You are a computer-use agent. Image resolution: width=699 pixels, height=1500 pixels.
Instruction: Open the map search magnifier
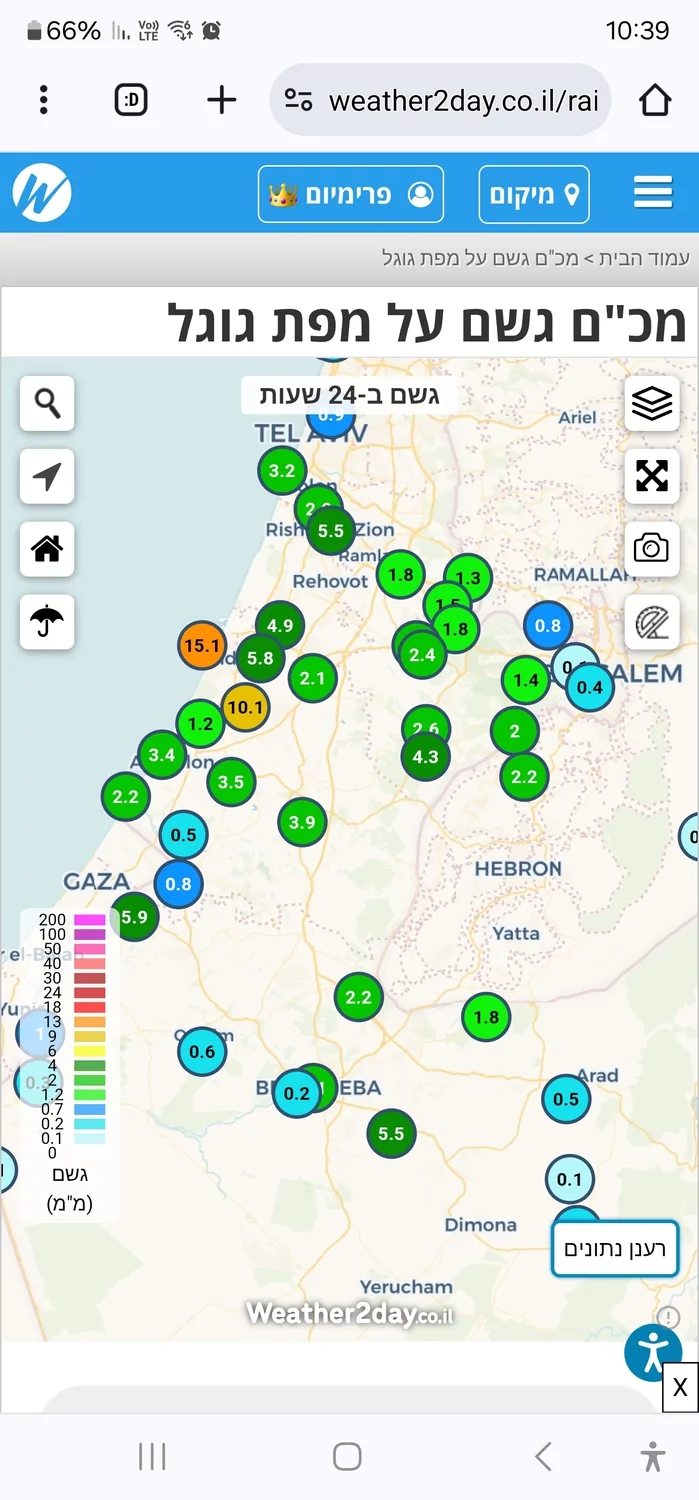[47, 404]
